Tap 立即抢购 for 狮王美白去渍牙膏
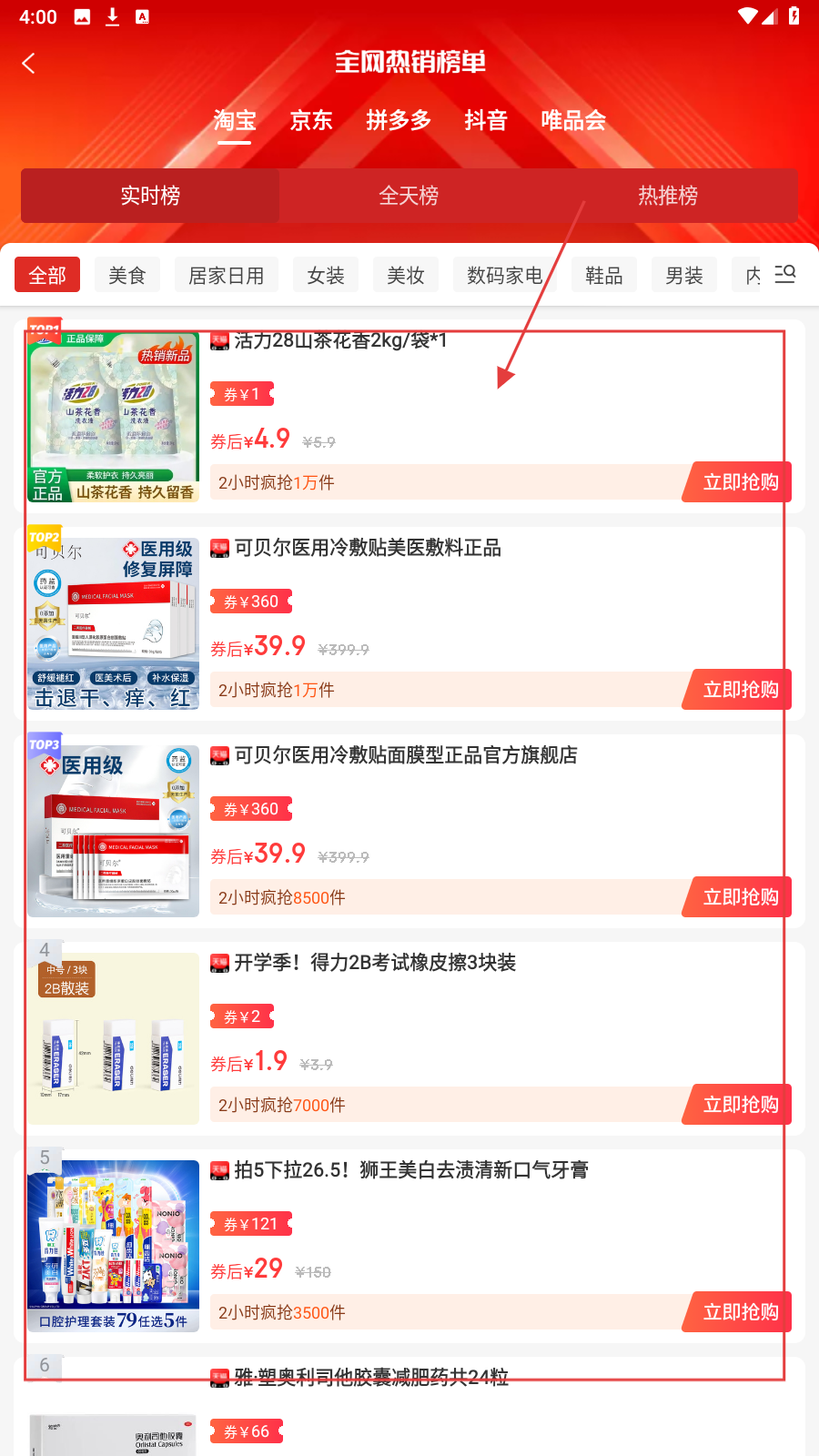This screenshot has width=819, height=1456. [x=740, y=1312]
